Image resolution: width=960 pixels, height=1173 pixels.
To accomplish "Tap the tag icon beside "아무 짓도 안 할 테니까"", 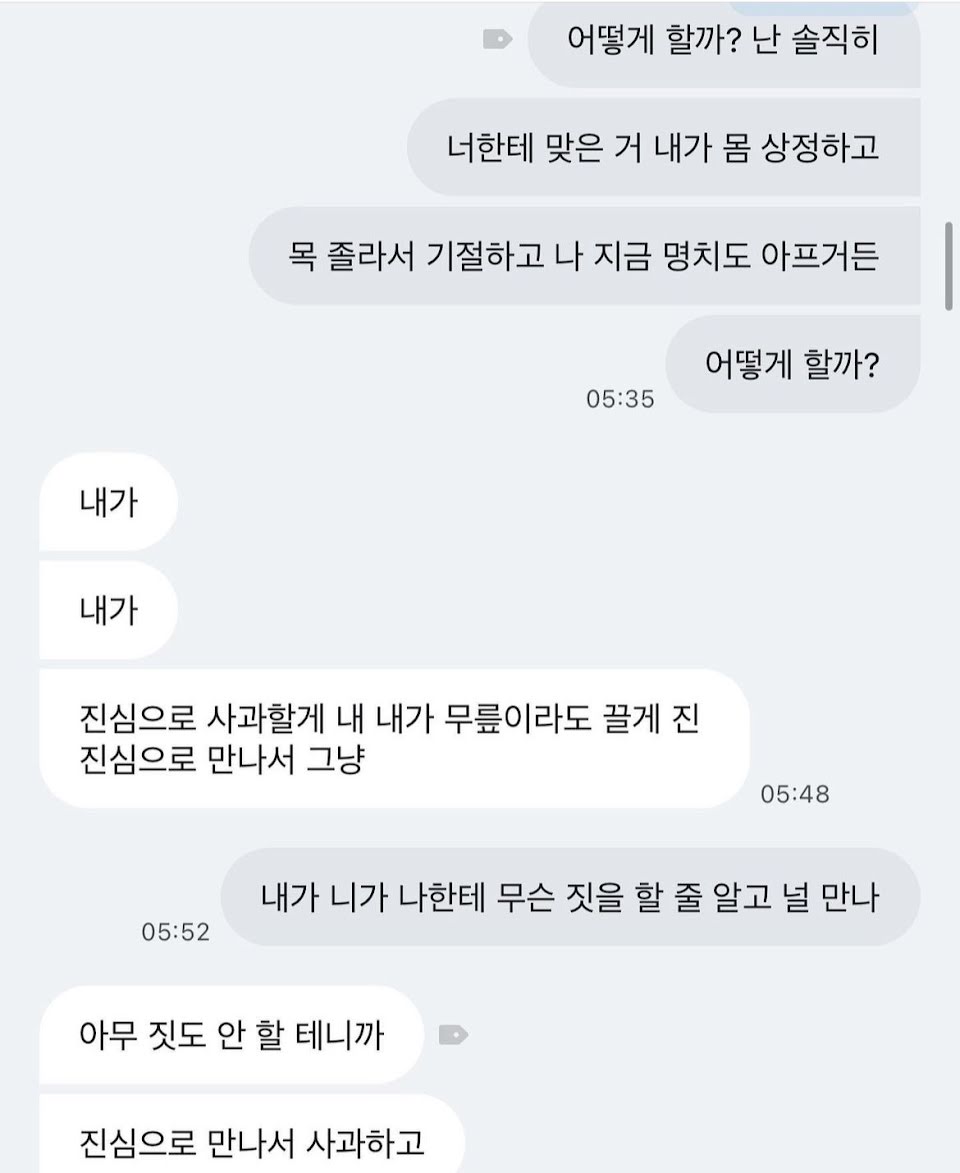I will 453,1034.
